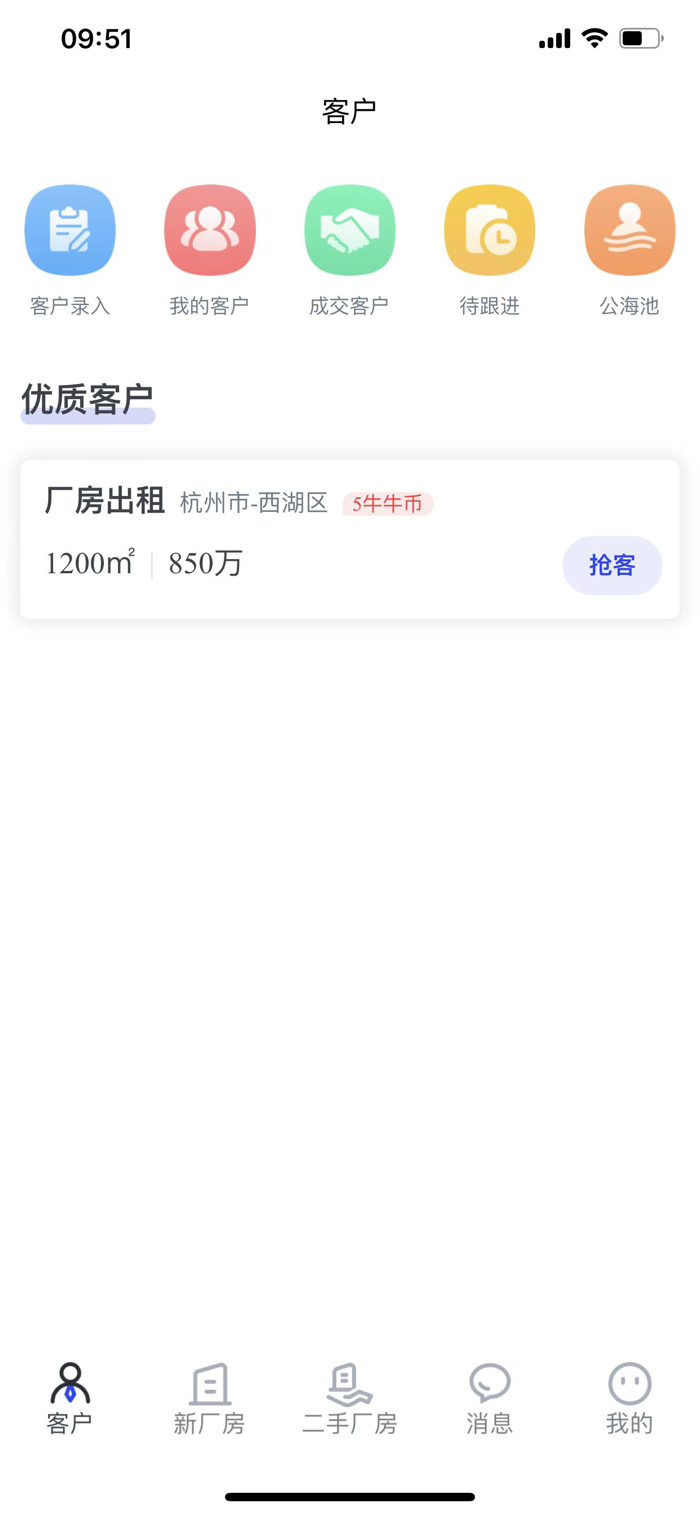Switch to the 二手厂房 tab
This screenshot has width=700, height=1515.
(350, 1398)
